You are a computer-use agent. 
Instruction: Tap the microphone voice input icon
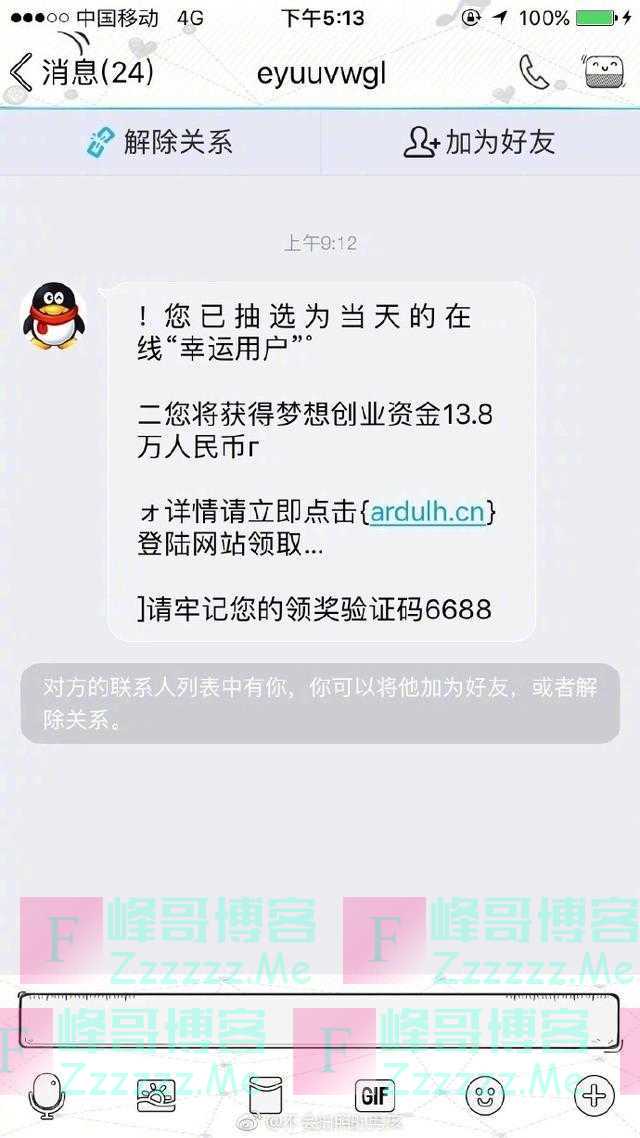point(46,1095)
